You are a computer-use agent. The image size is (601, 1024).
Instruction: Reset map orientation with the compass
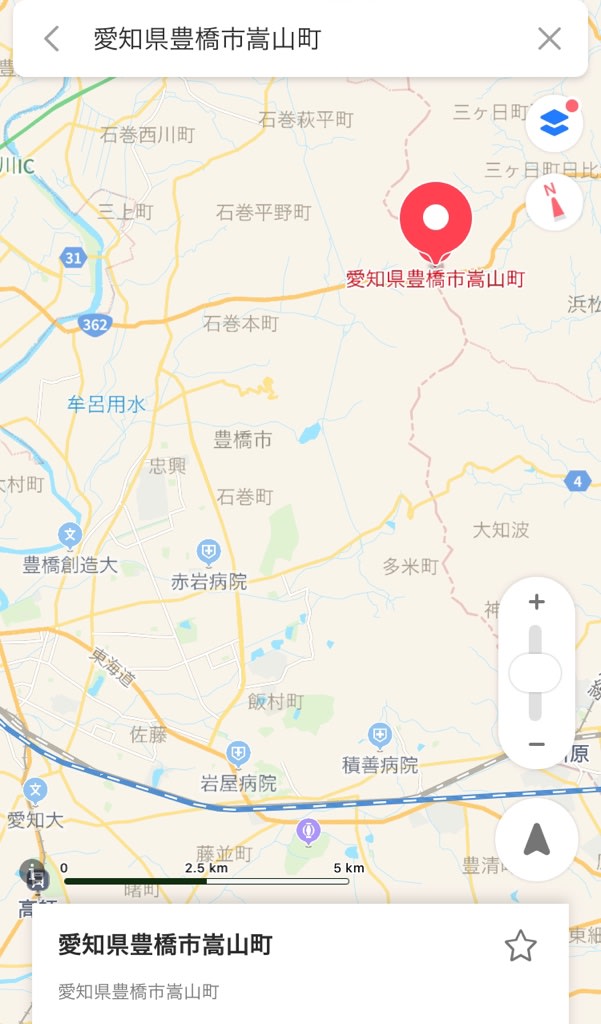pyautogui.click(x=553, y=203)
